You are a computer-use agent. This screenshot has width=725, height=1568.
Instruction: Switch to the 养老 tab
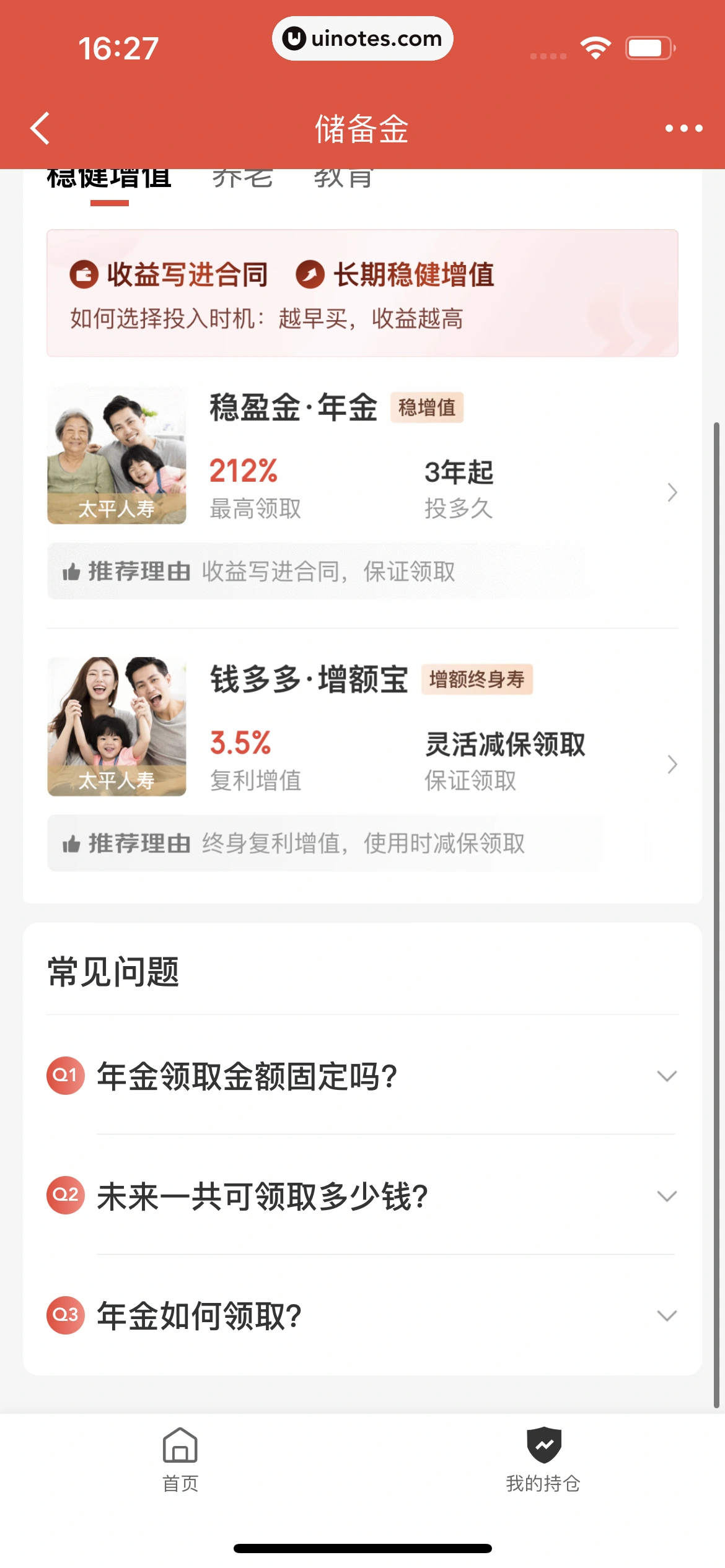[242, 179]
